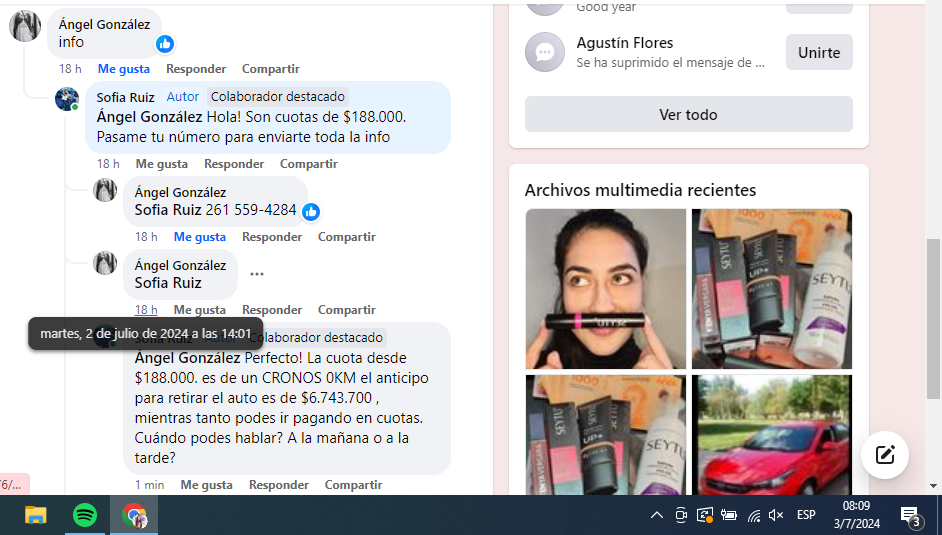The image size is (942, 535).
Task: Open 'Ver todo' groups list
Action: [x=688, y=114]
